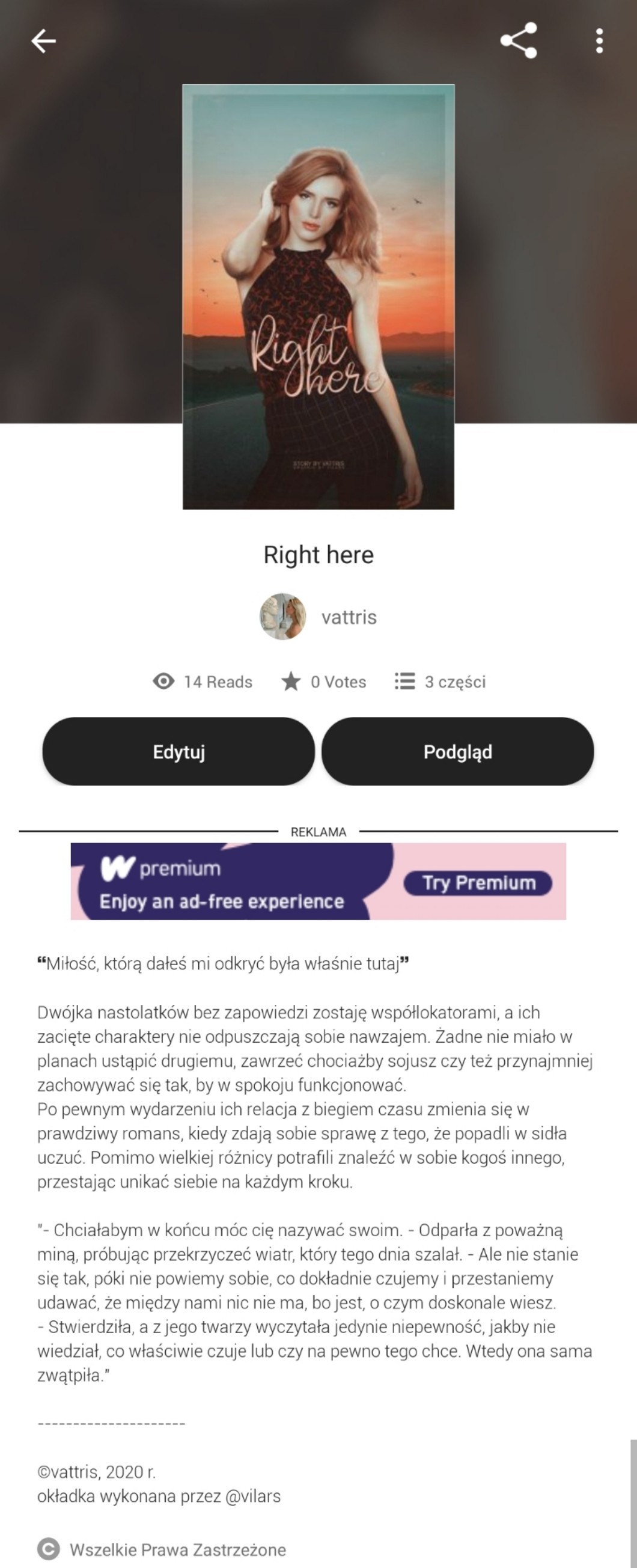Share the story Right here
The image size is (637, 1568).
(x=519, y=41)
